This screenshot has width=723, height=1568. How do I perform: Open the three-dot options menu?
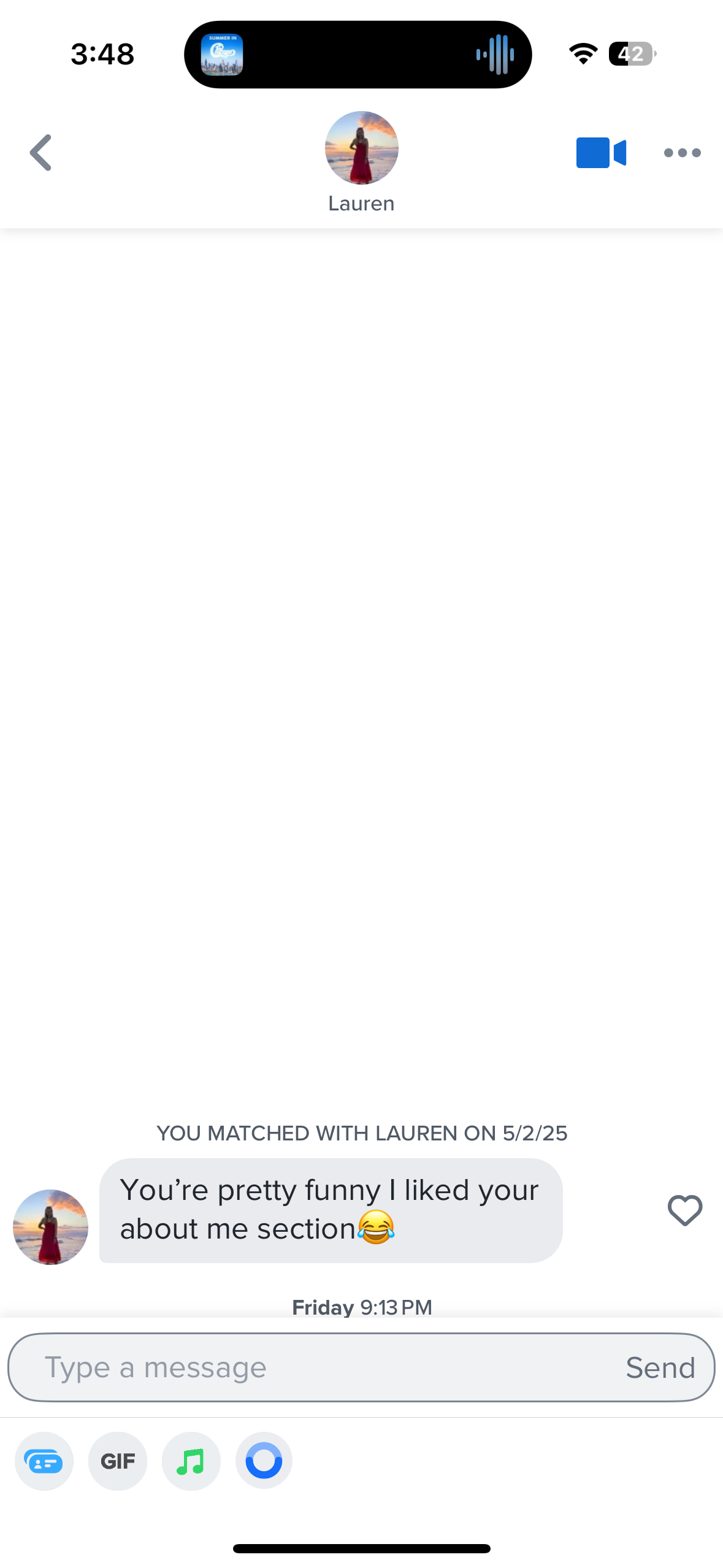[x=682, y=153]
